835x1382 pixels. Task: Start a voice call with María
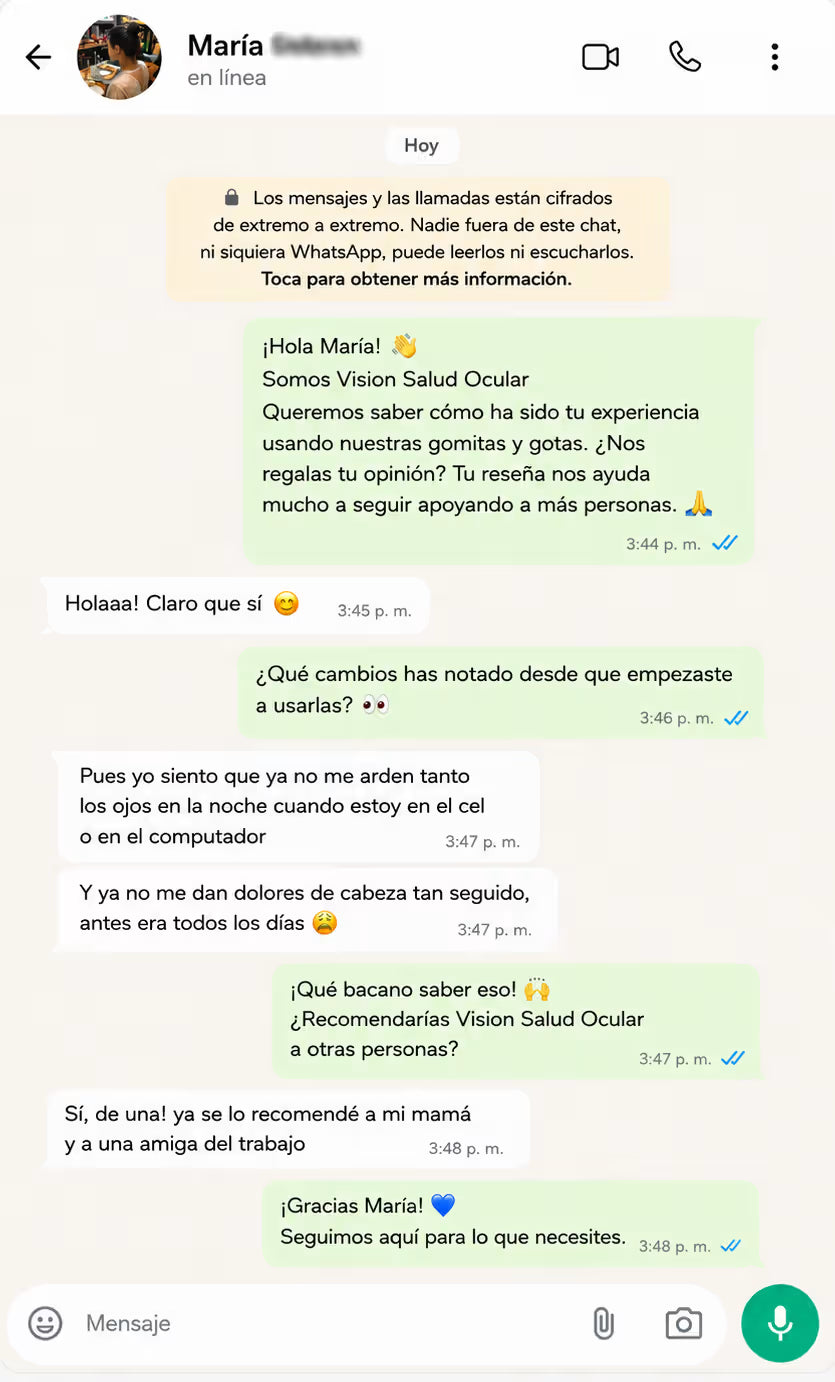point(685,57)
